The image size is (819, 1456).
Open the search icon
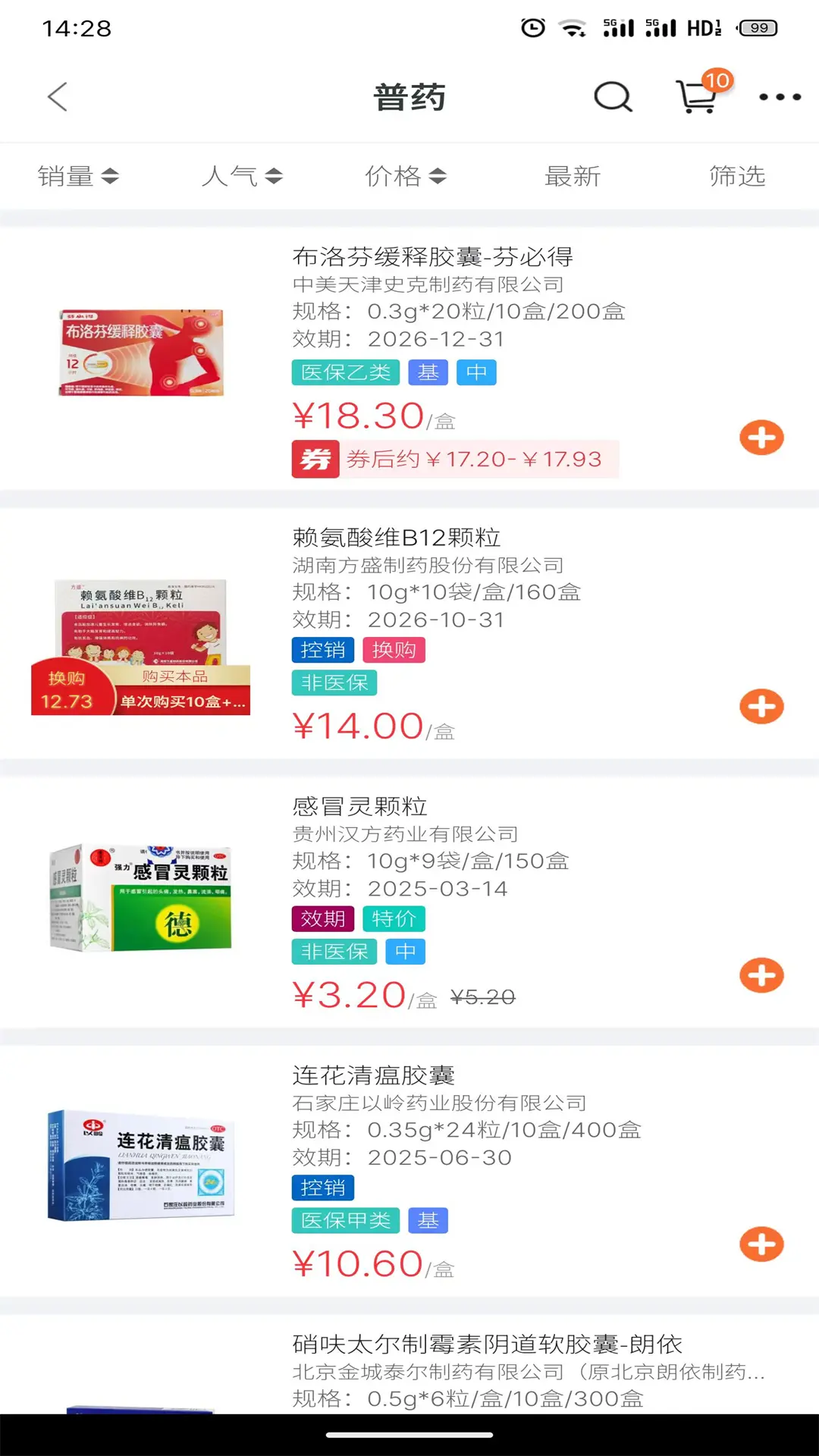(613, 97)
